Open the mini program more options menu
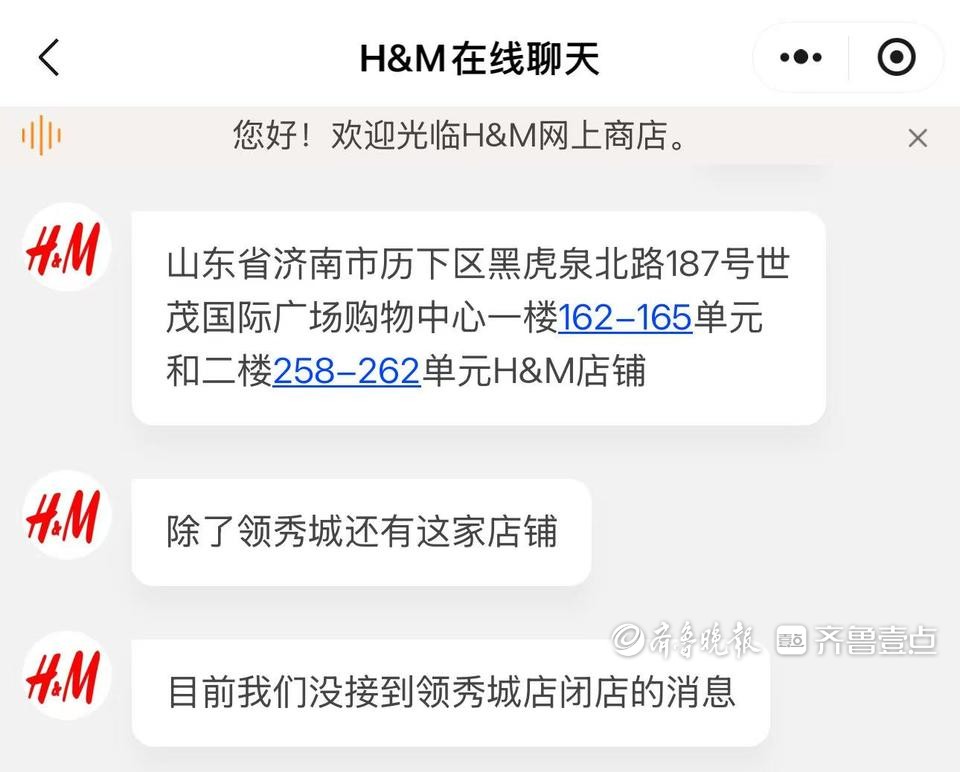The image size is (960, 772). click(801, 58)
